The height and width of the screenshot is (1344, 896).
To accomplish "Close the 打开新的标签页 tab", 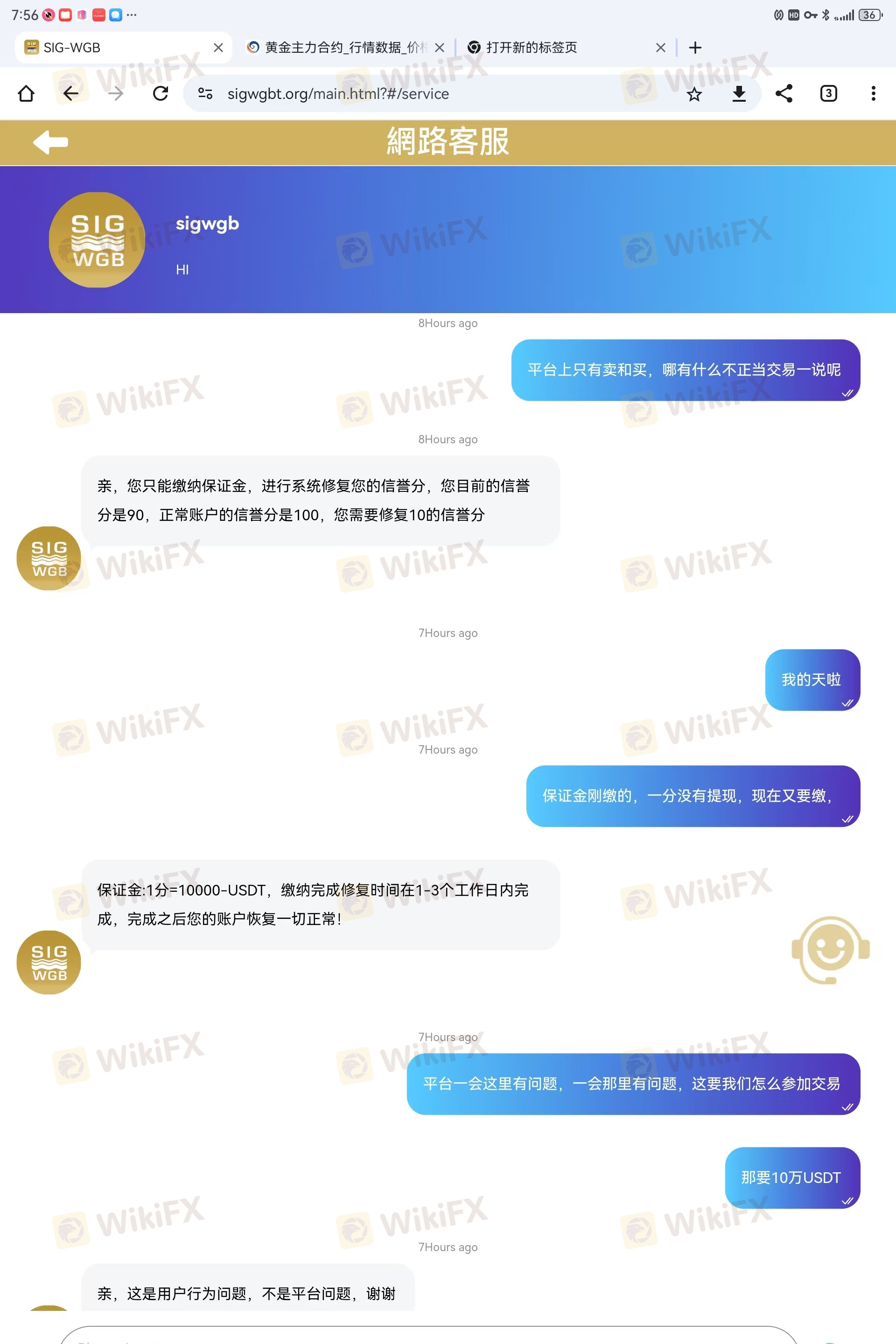I will click(x=661, y=48).
